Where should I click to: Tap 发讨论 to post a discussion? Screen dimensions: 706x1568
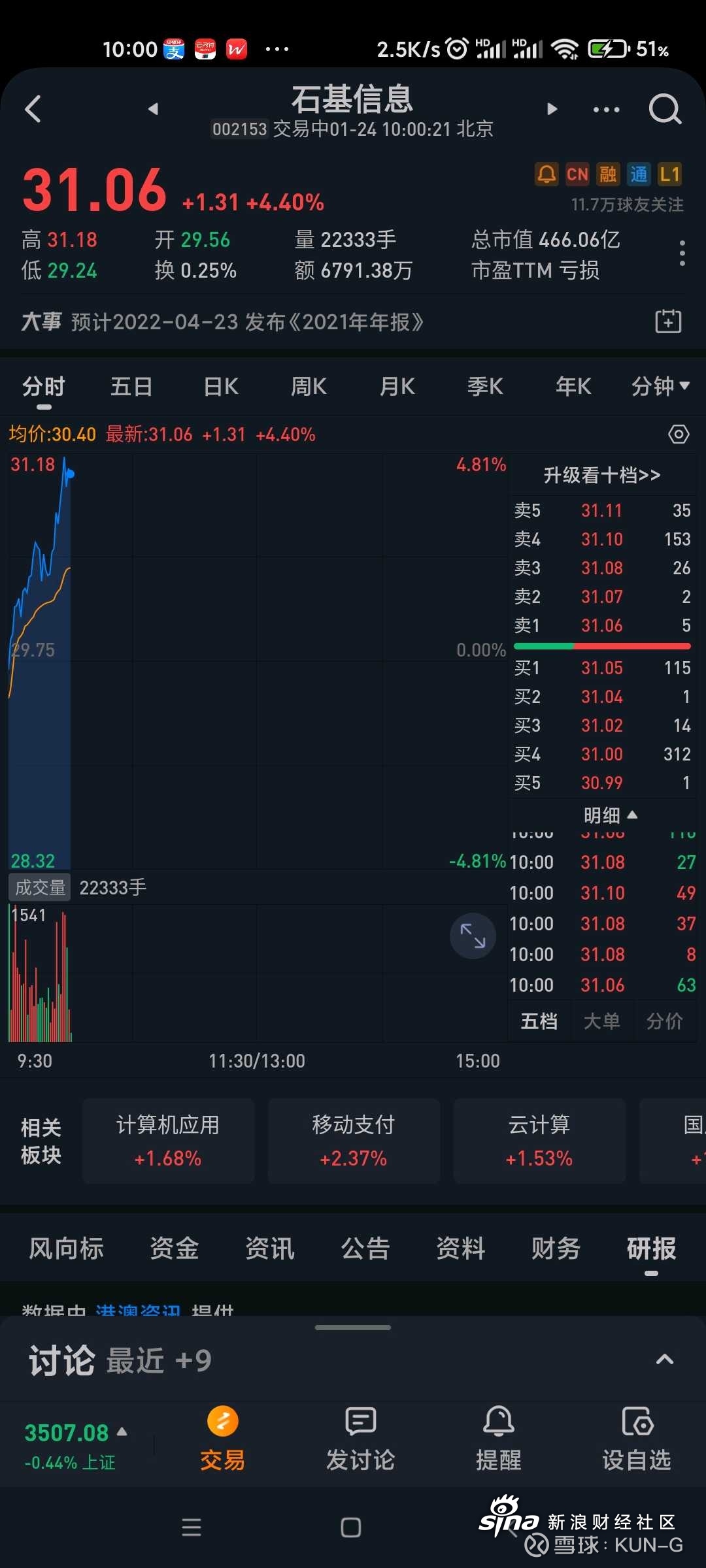(x=360, y=1440)
